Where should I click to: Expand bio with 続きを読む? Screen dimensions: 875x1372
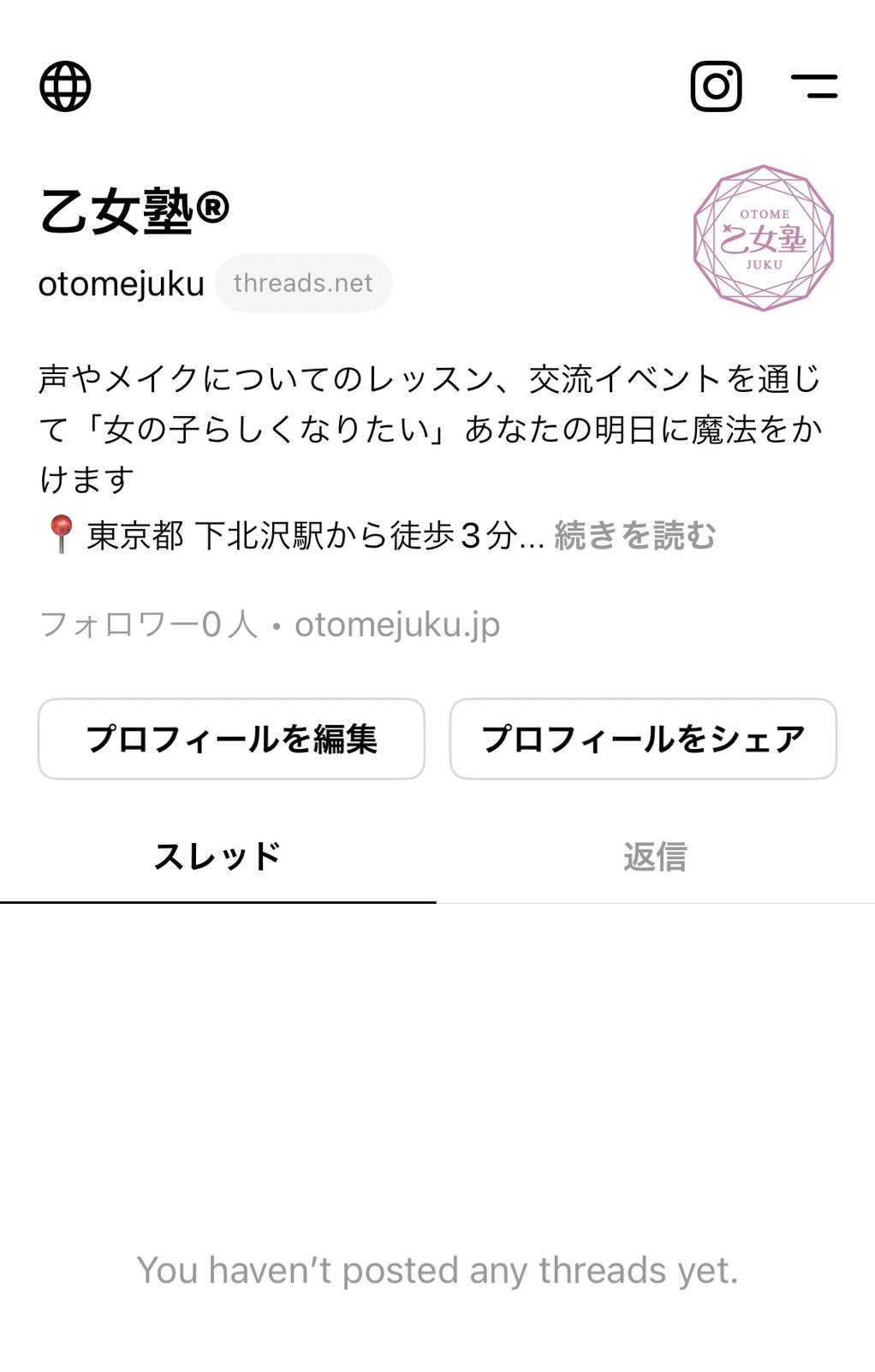click(634, 536)
